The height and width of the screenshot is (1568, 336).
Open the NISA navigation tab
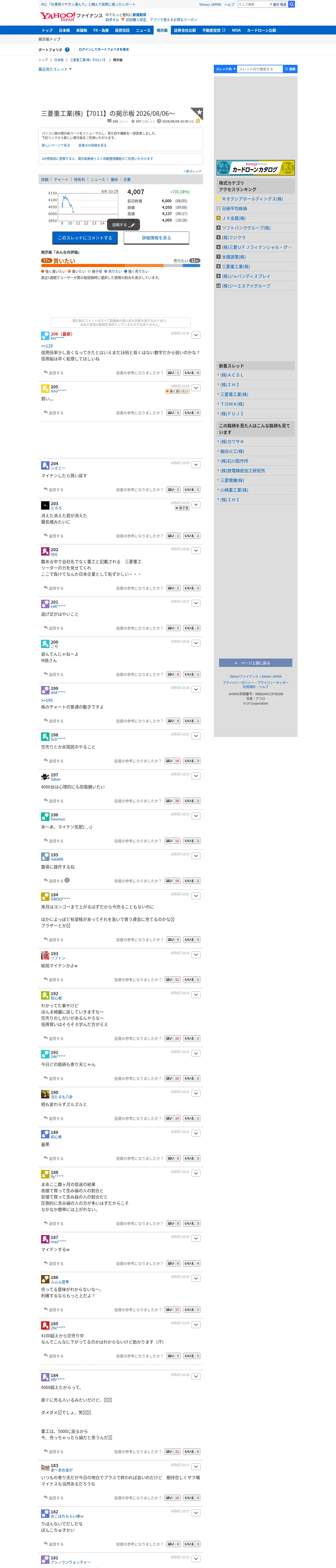(236, 30)
